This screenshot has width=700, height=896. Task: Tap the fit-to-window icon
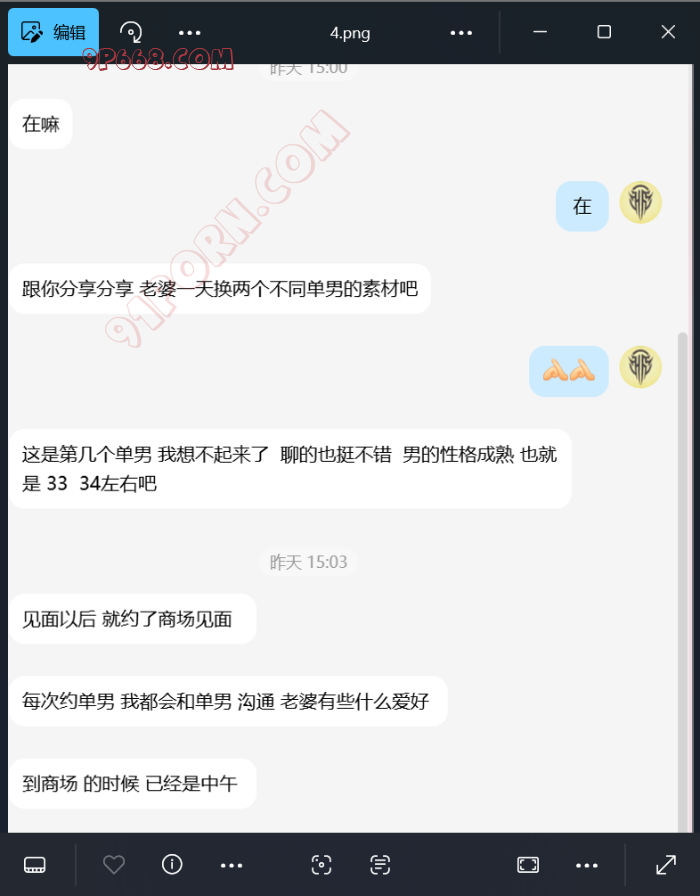click(528, 865)
